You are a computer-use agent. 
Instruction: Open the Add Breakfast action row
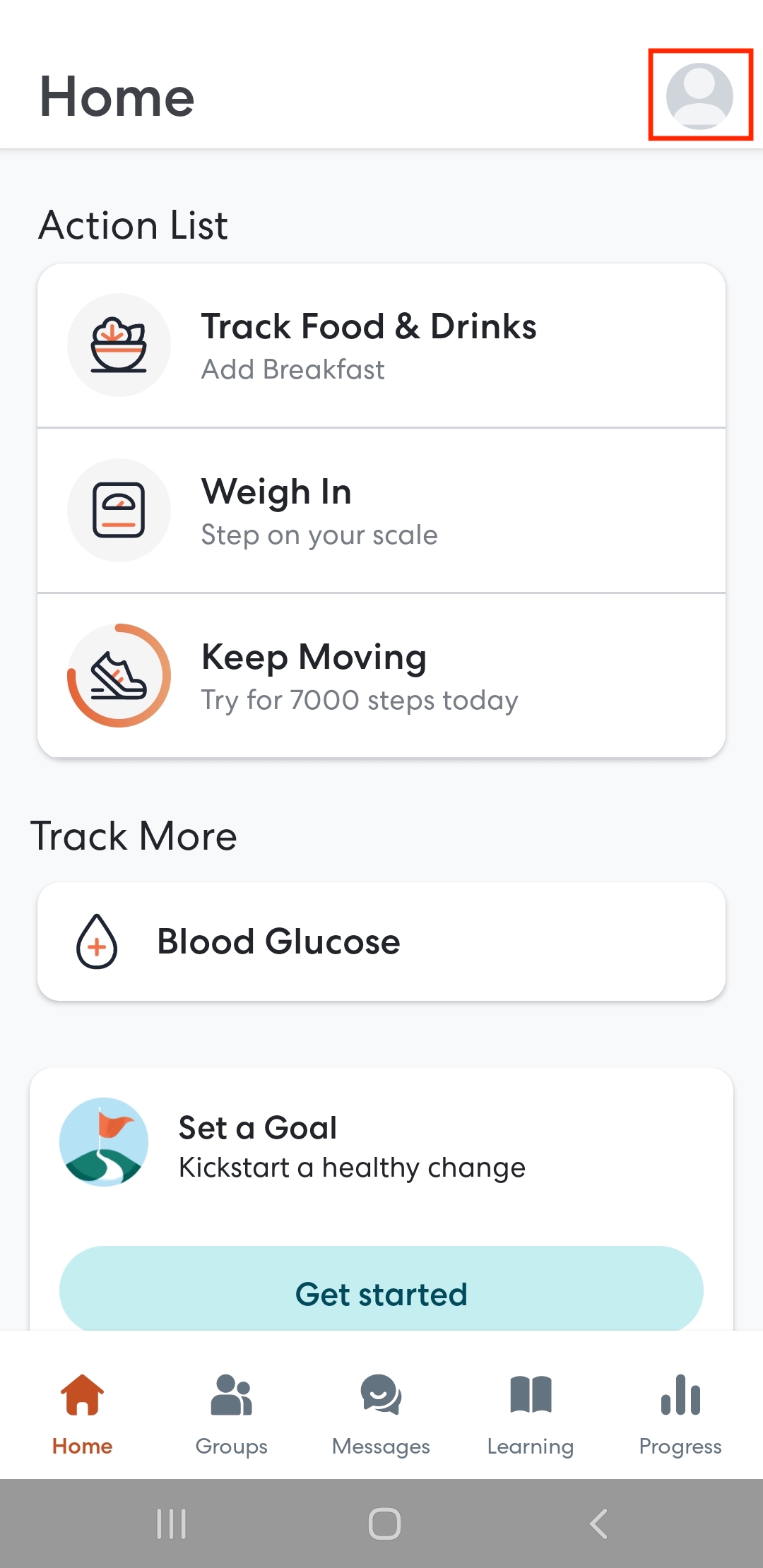pyautogui.click(x=381, y=345)
